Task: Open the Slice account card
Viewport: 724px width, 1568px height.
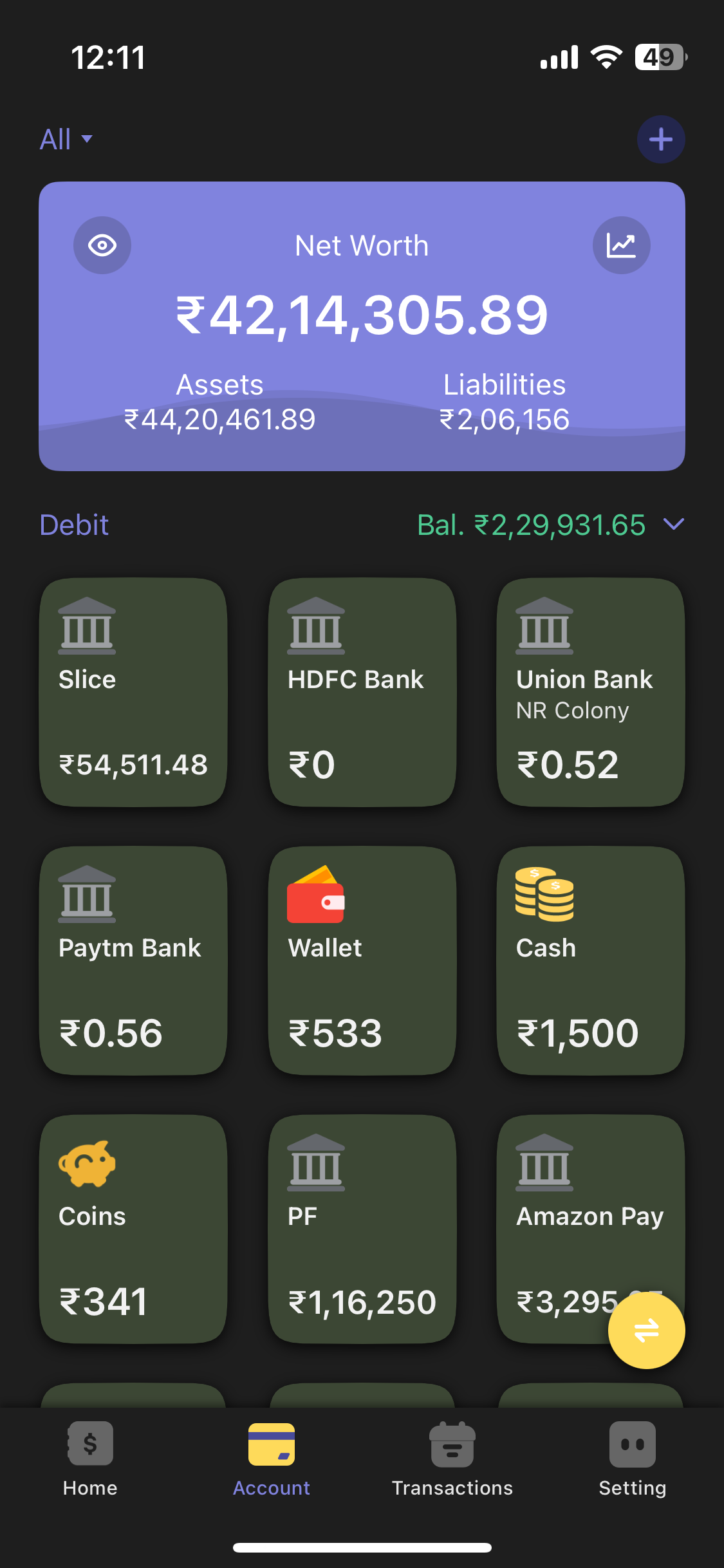Action: [x=133, y=692]
